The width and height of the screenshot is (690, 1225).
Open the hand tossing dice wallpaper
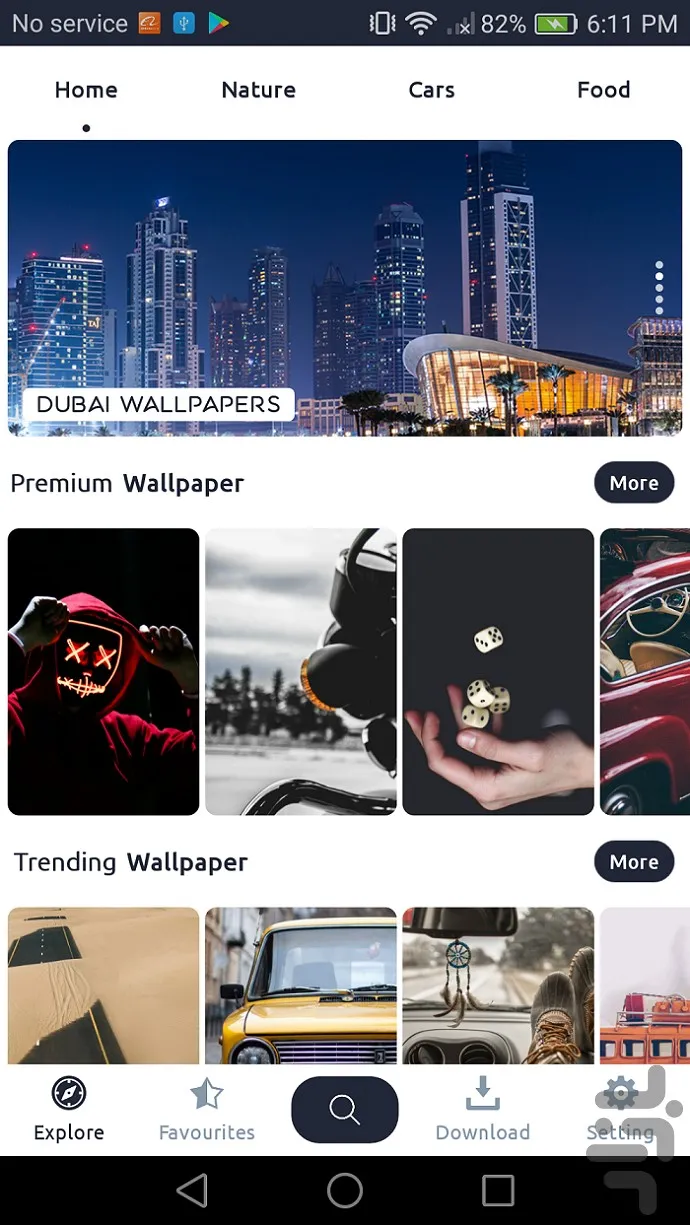pyautogui.click(x=498, y=672)
